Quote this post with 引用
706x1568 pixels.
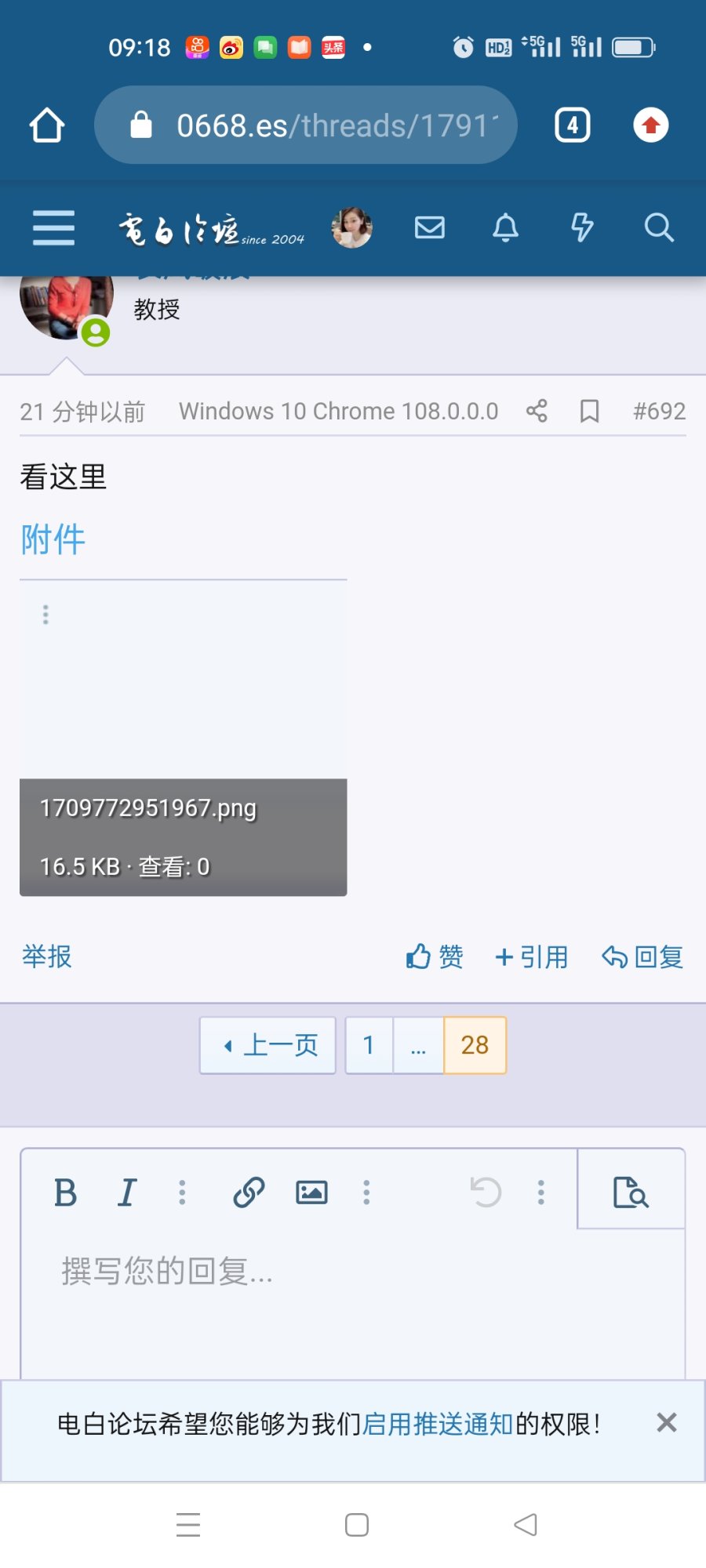532,956
